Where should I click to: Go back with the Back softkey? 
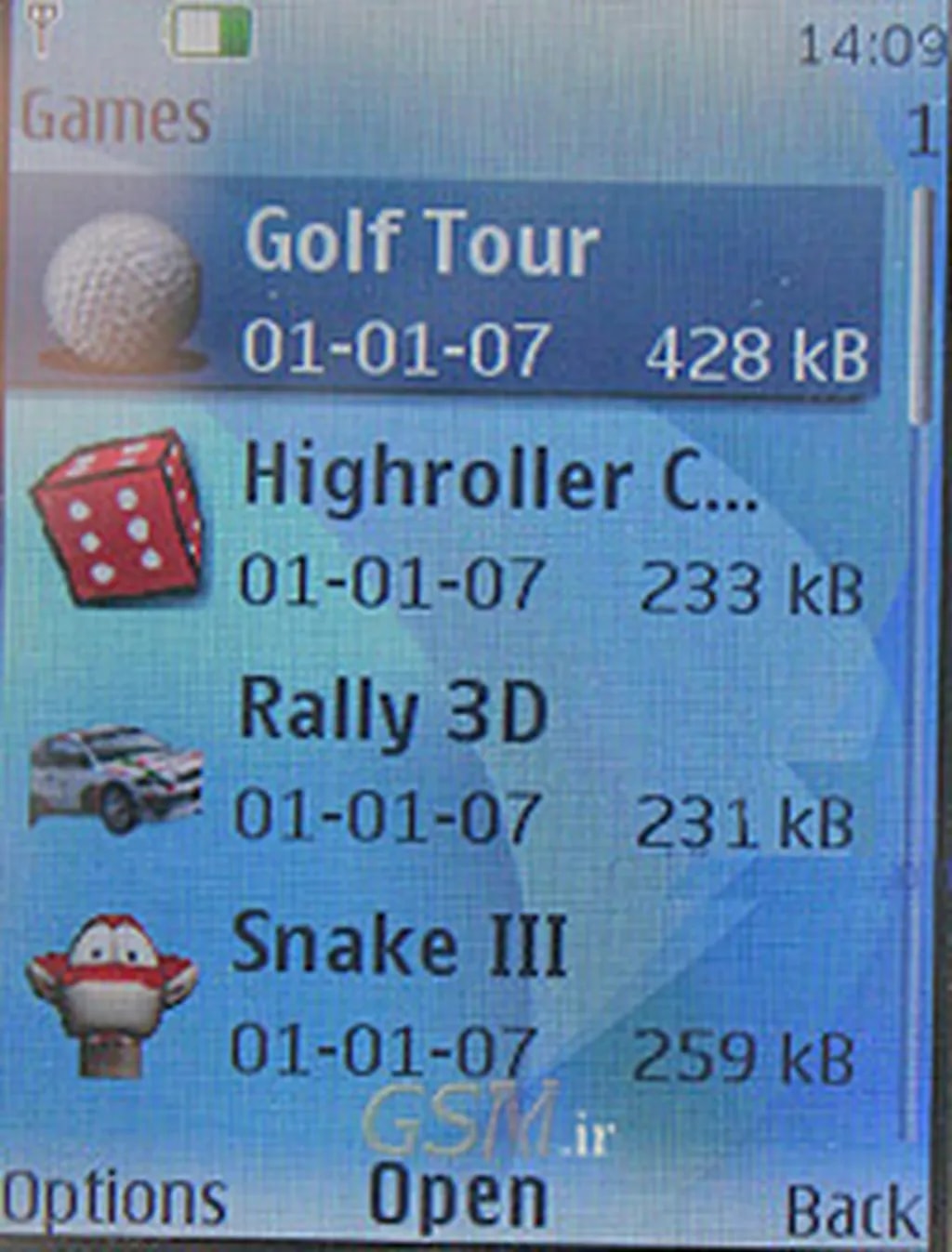click(852, 1210)
